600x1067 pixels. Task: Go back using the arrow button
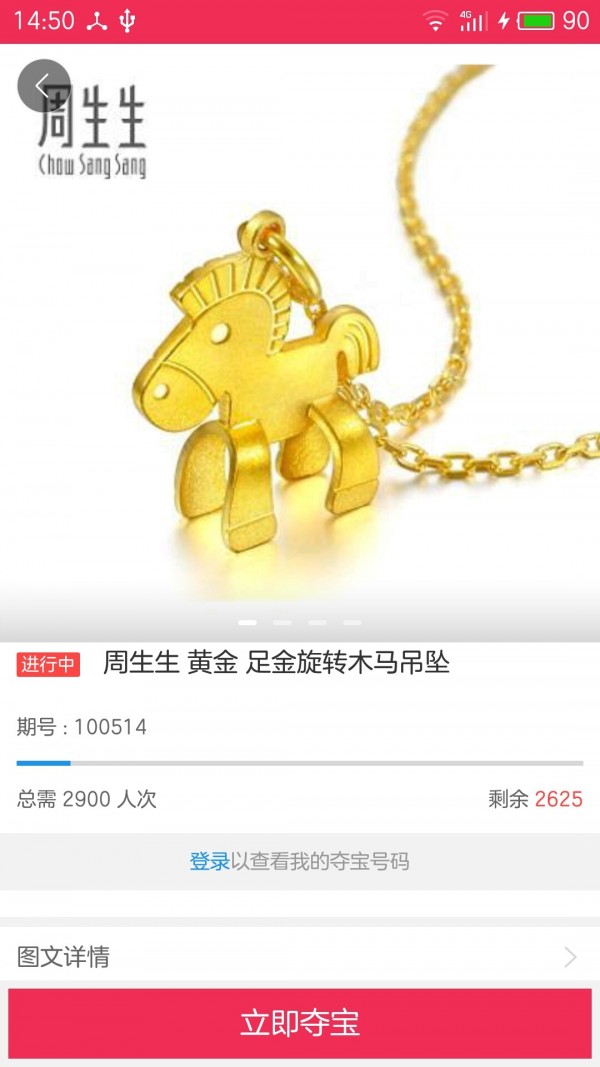pyautogui.click(x=44, y=86)
